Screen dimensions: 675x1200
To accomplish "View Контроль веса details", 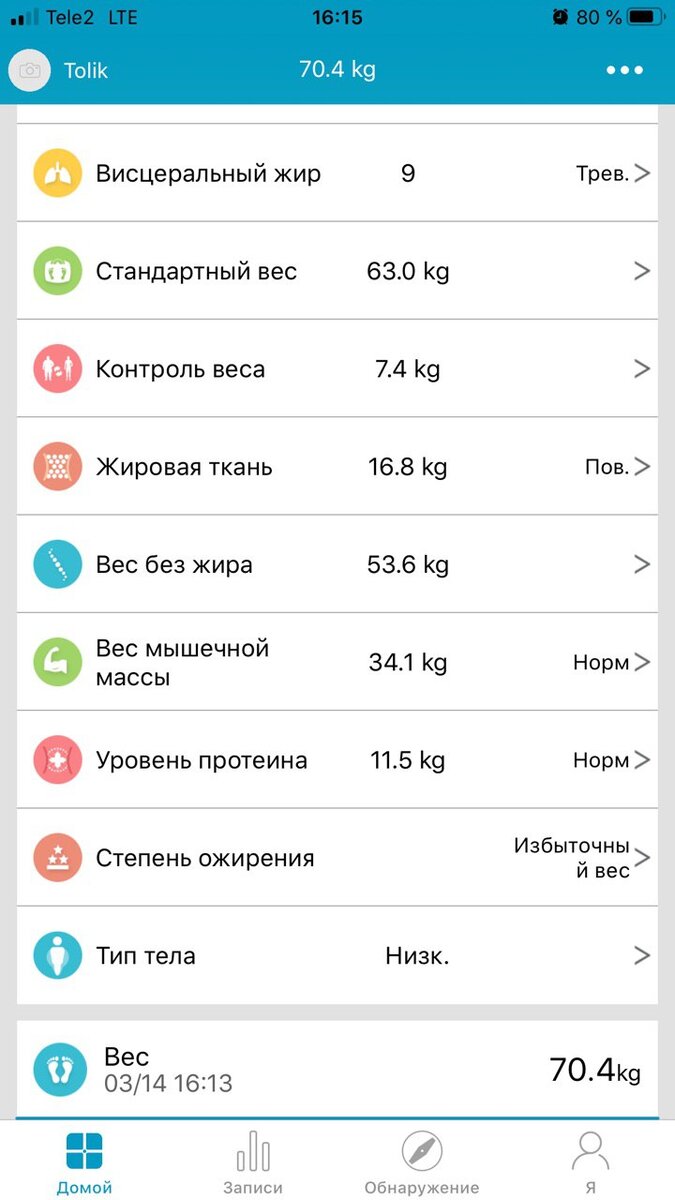I will pyautogui.click(x=337, y=369).
